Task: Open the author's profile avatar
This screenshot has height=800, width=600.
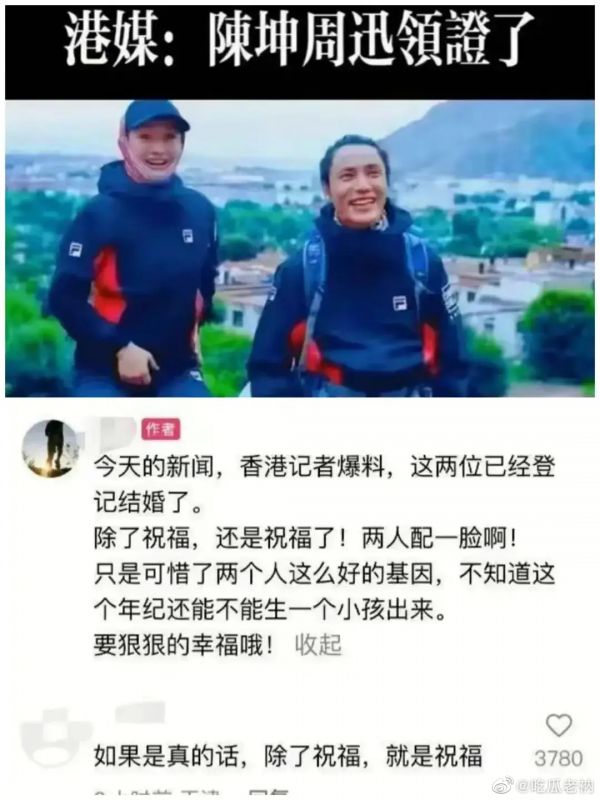Action: pyautogui.click(x=51, y=447)
